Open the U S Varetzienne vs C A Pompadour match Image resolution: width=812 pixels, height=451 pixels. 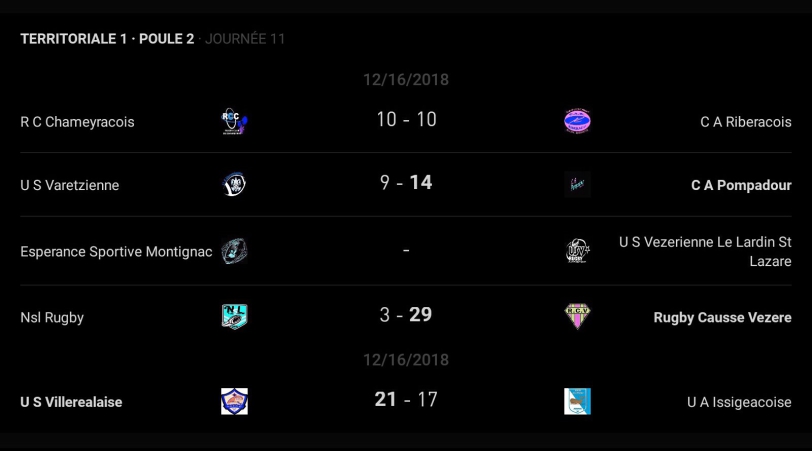(x=406, y=184)
